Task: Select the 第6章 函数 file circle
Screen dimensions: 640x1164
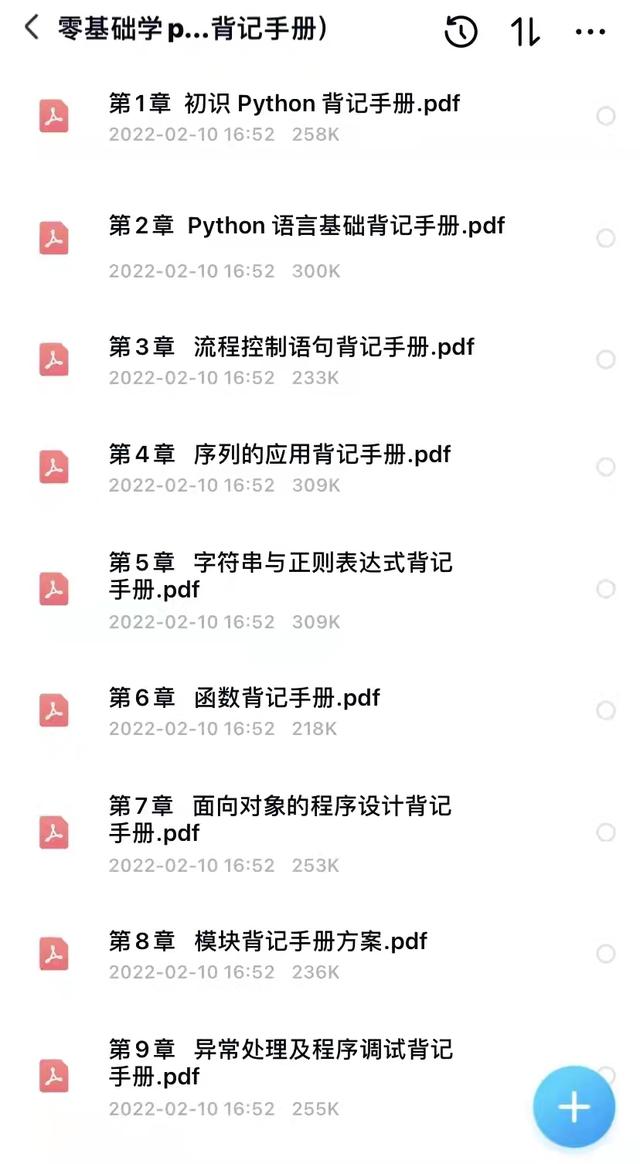Action: coord(606,710)
